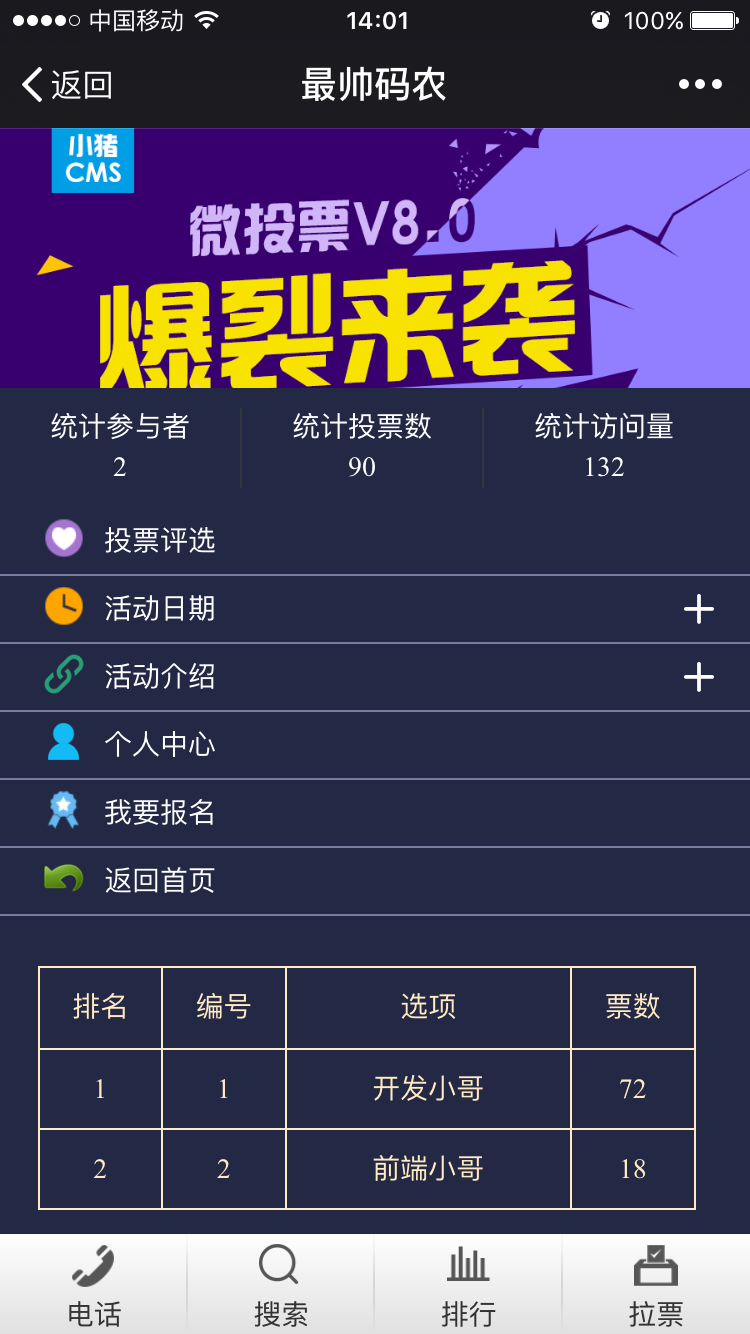Image resolution: width=750 pixels, height=1334 pixels.
Task: Open the three-dot overflow menu
Action: point(700,85)
